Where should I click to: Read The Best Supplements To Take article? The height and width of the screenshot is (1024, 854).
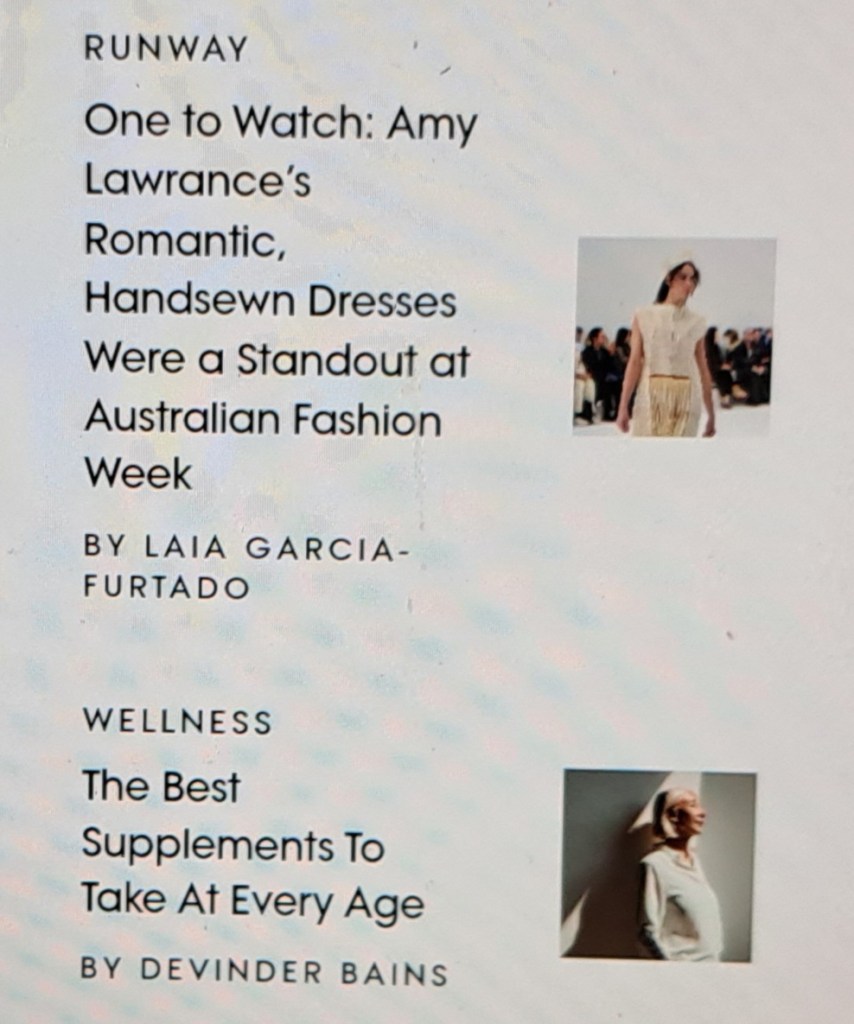pyautogui.click(x=252, y=845)
